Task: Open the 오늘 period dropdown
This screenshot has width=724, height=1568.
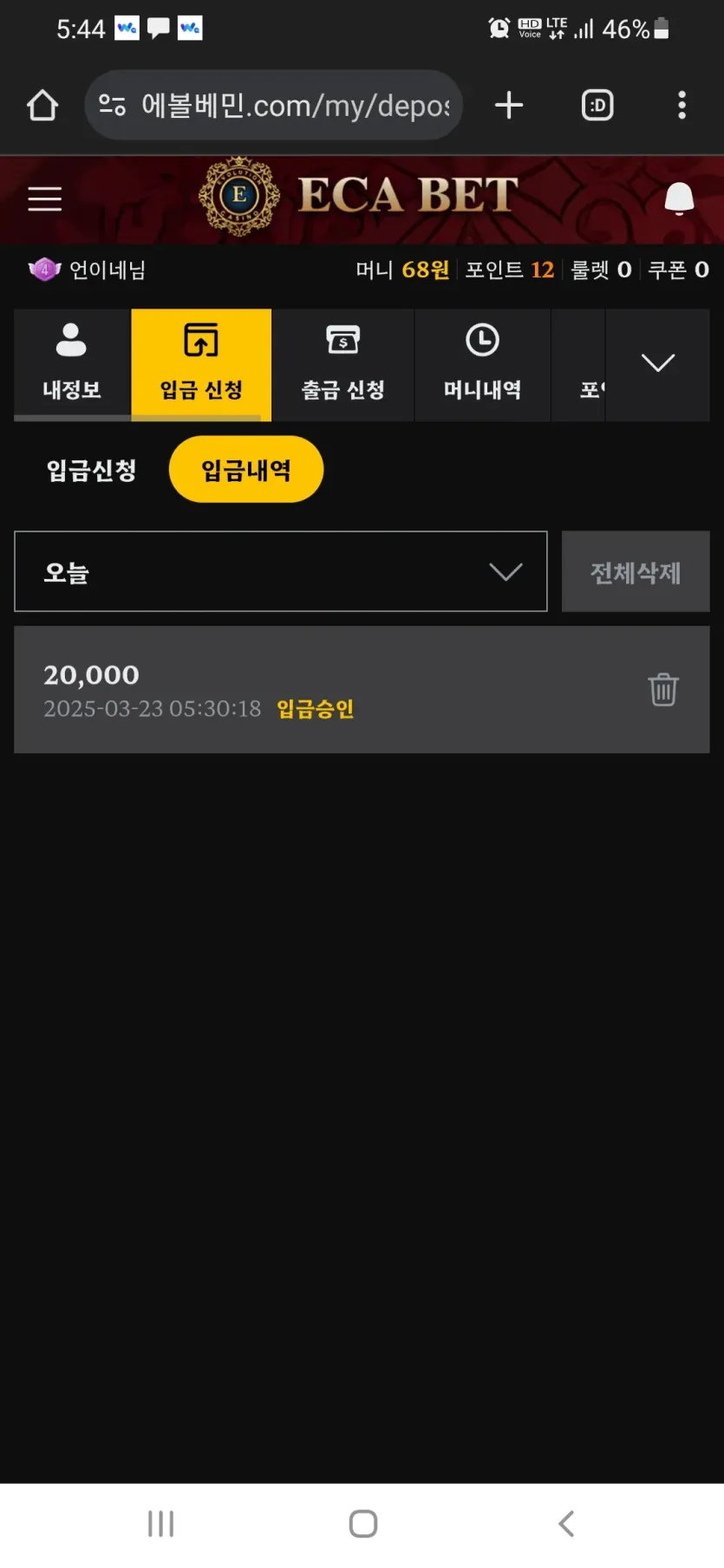Action: click(281, 572)
